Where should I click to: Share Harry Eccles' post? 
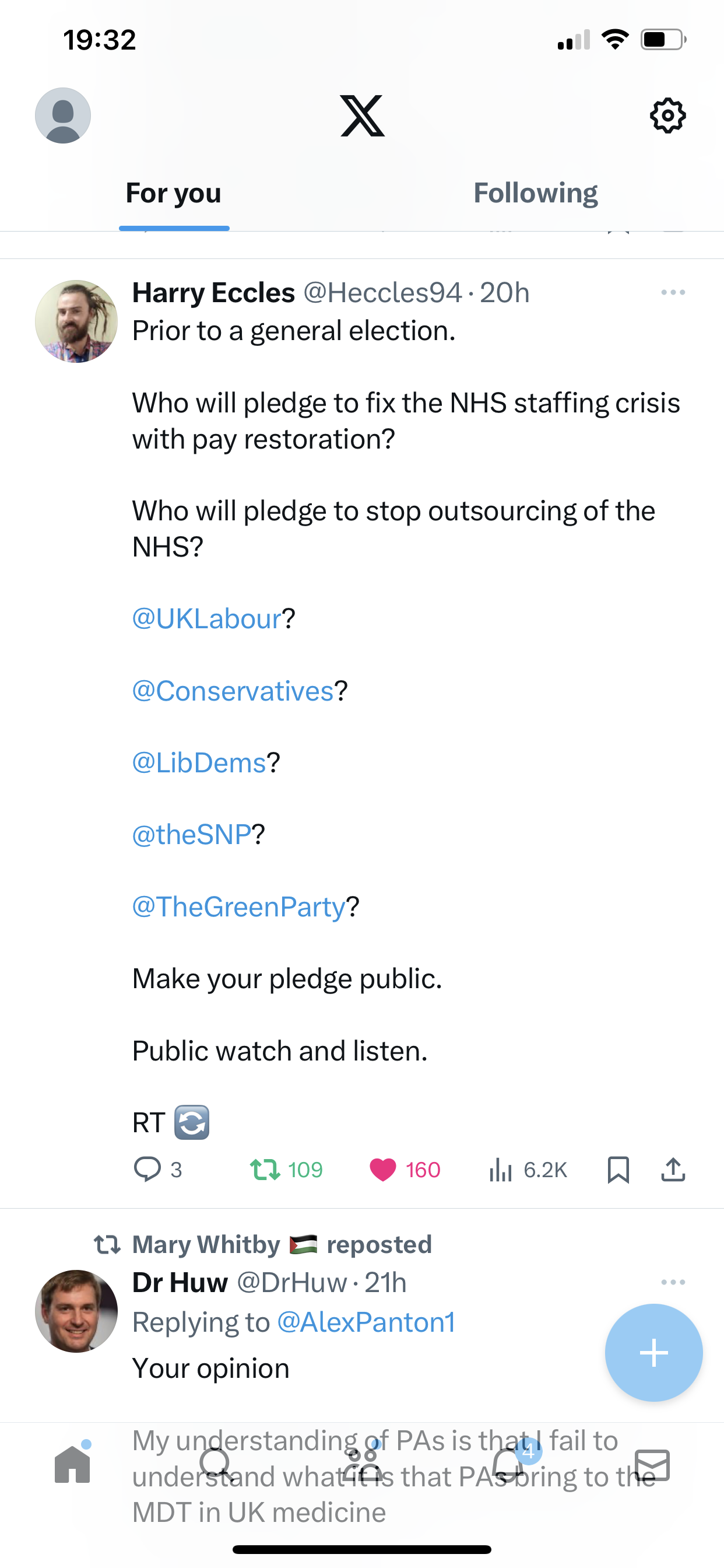673,1170
